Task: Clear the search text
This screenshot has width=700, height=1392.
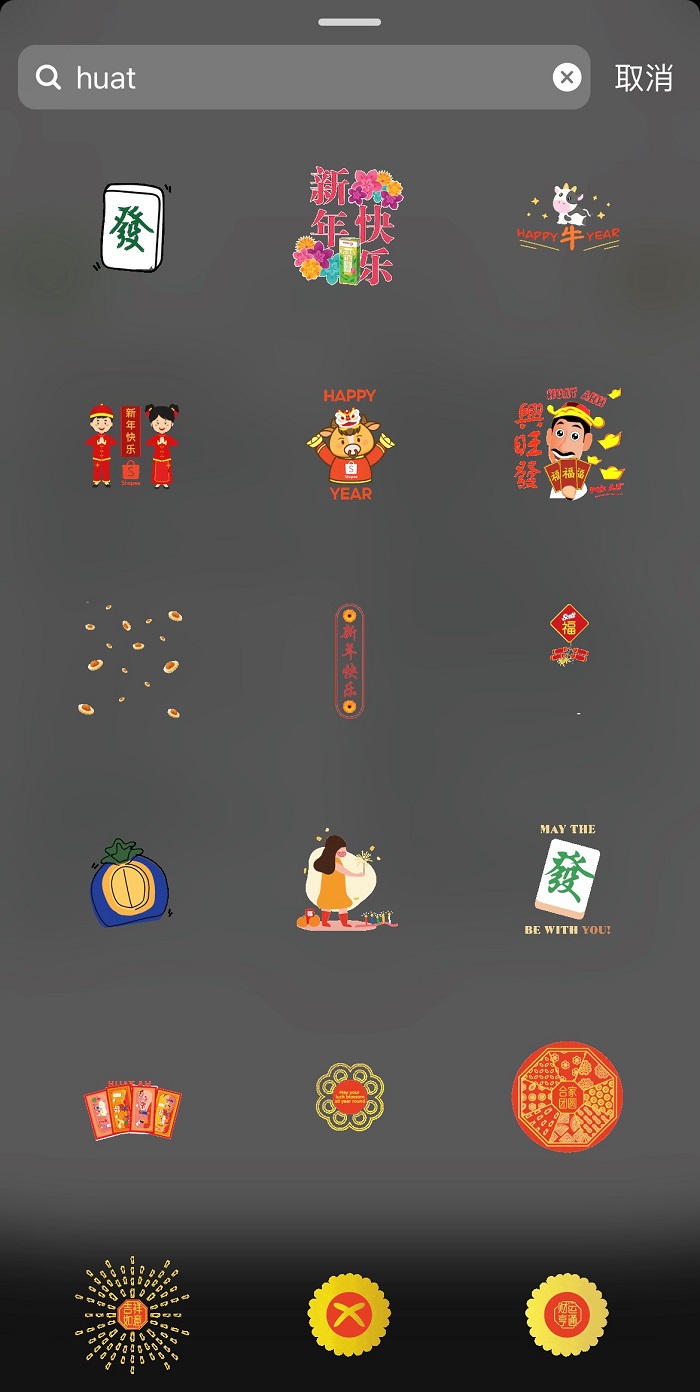Action: 566,77
